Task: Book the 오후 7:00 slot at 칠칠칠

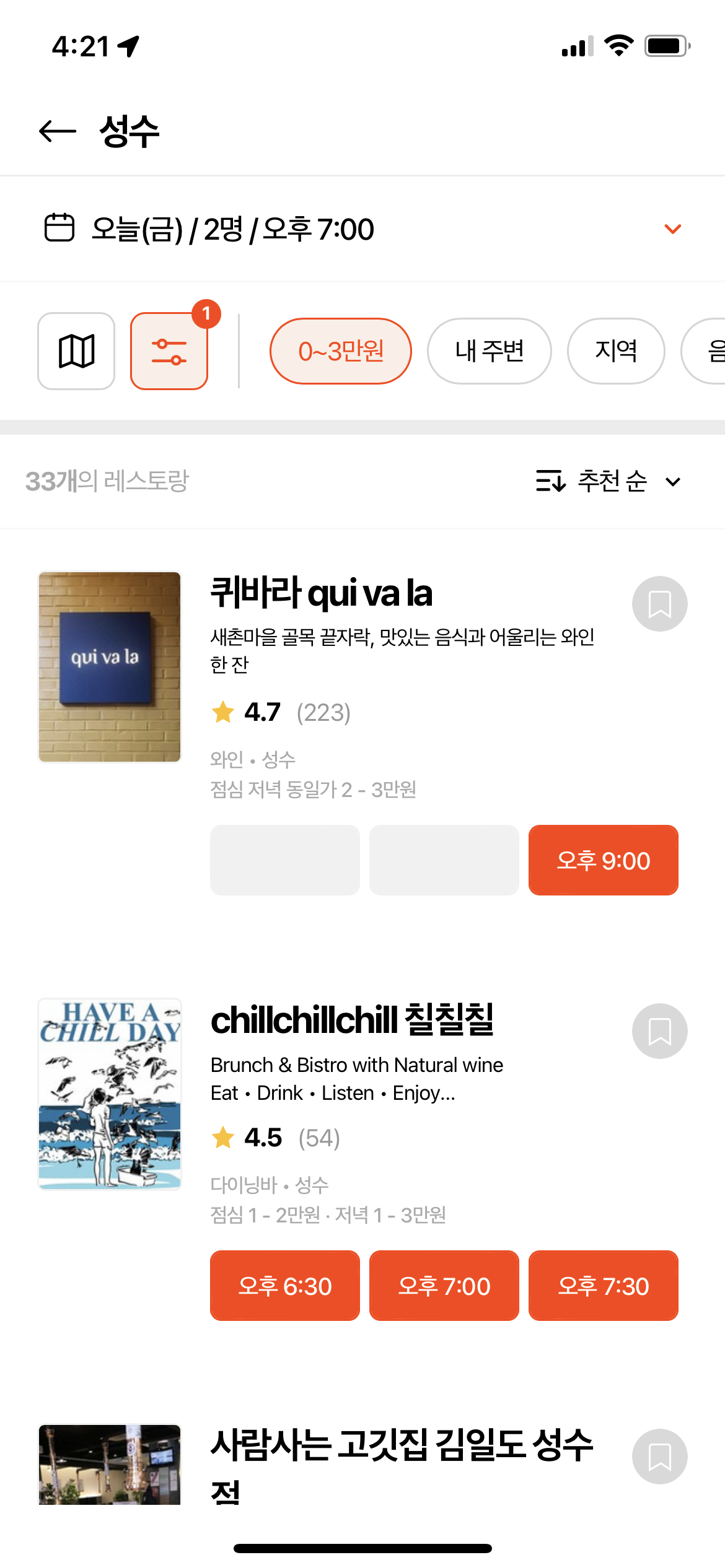Action: [444, 1286]
